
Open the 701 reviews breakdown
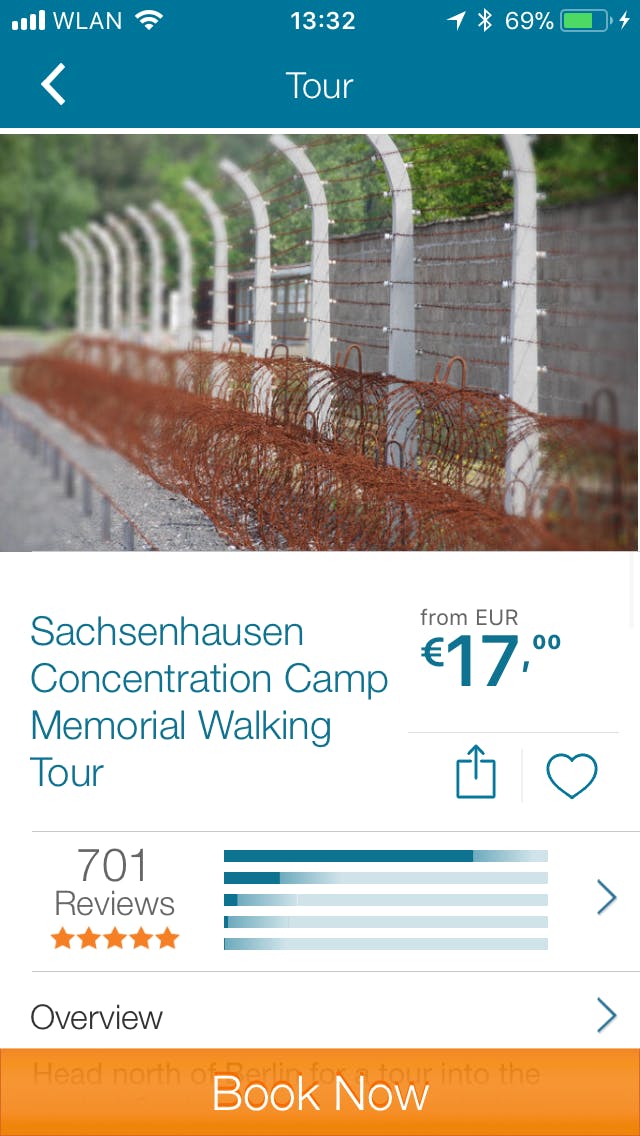(x=606, y=898)
